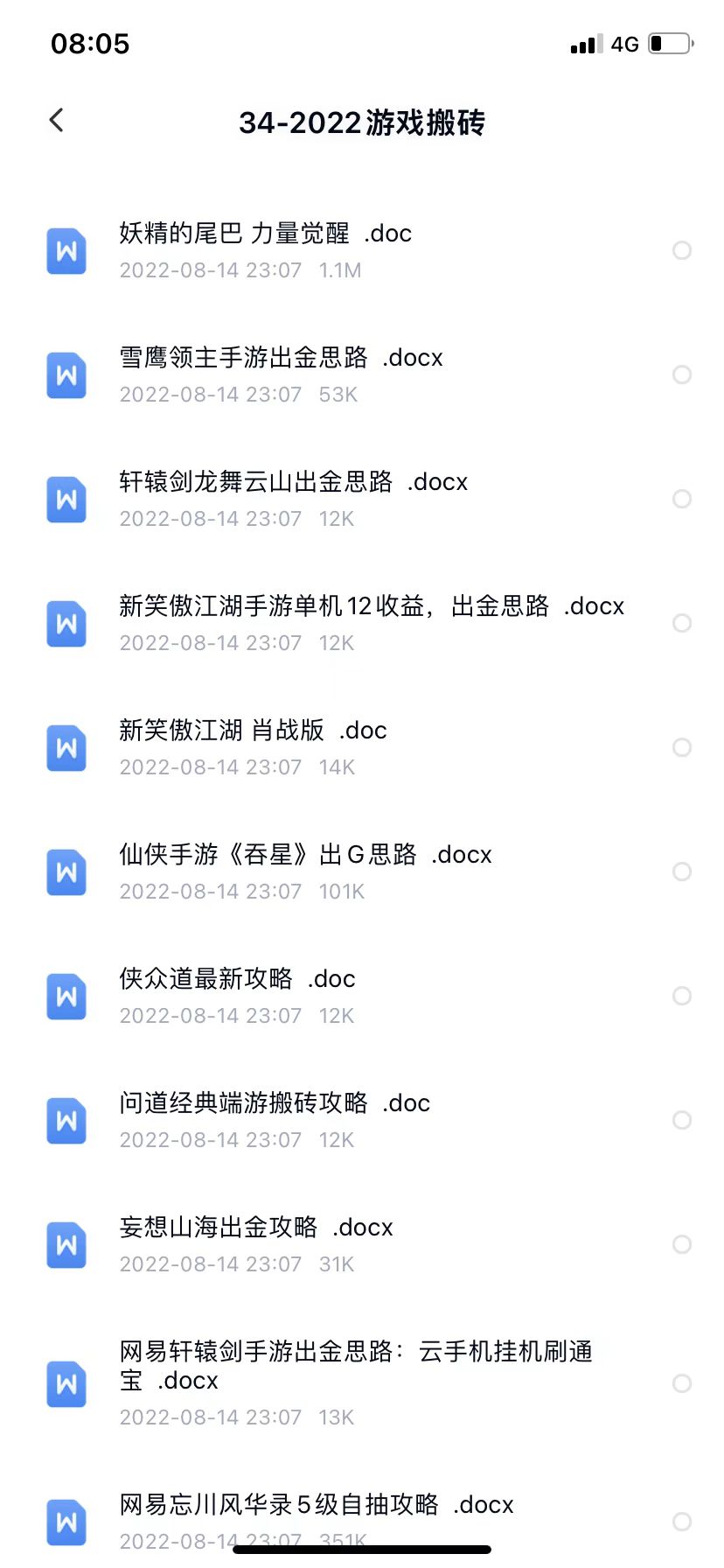The image size is (724, 1568).
Task: Mark 妄想山海出金攻略 as selected
Action: coord(682,1245)
